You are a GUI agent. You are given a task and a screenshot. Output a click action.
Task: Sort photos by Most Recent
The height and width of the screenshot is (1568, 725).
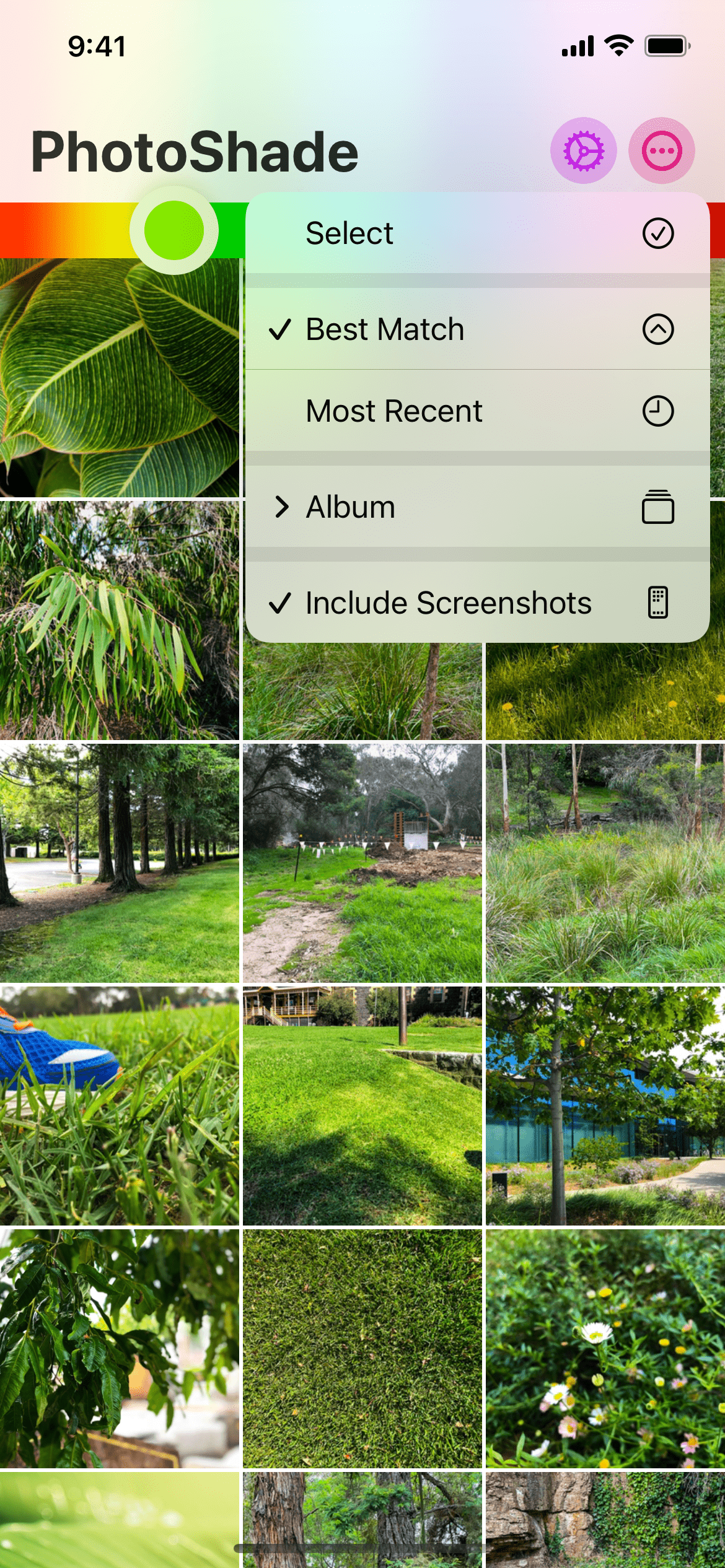477,411
